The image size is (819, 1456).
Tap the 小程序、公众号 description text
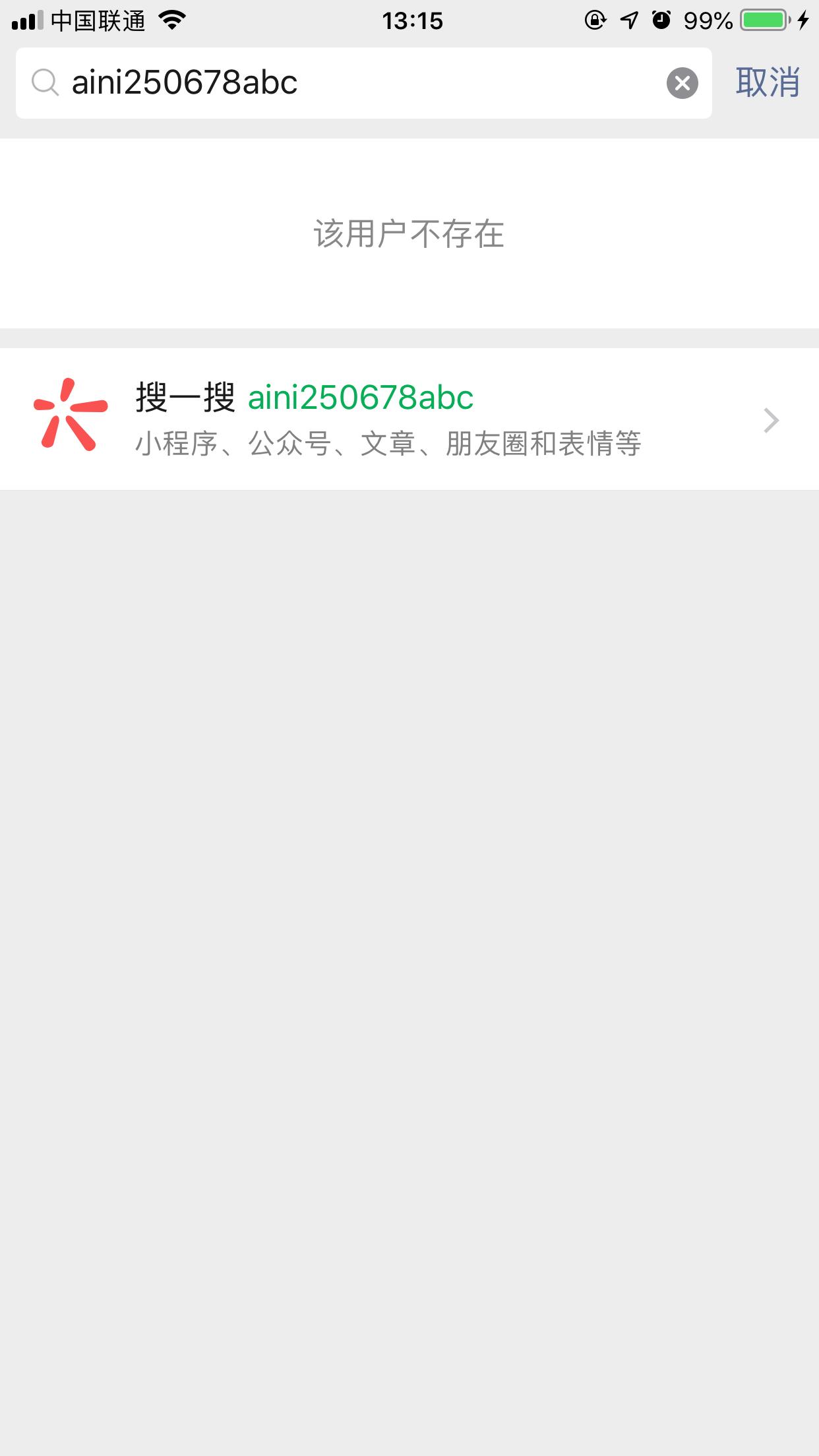pos(390,444)
